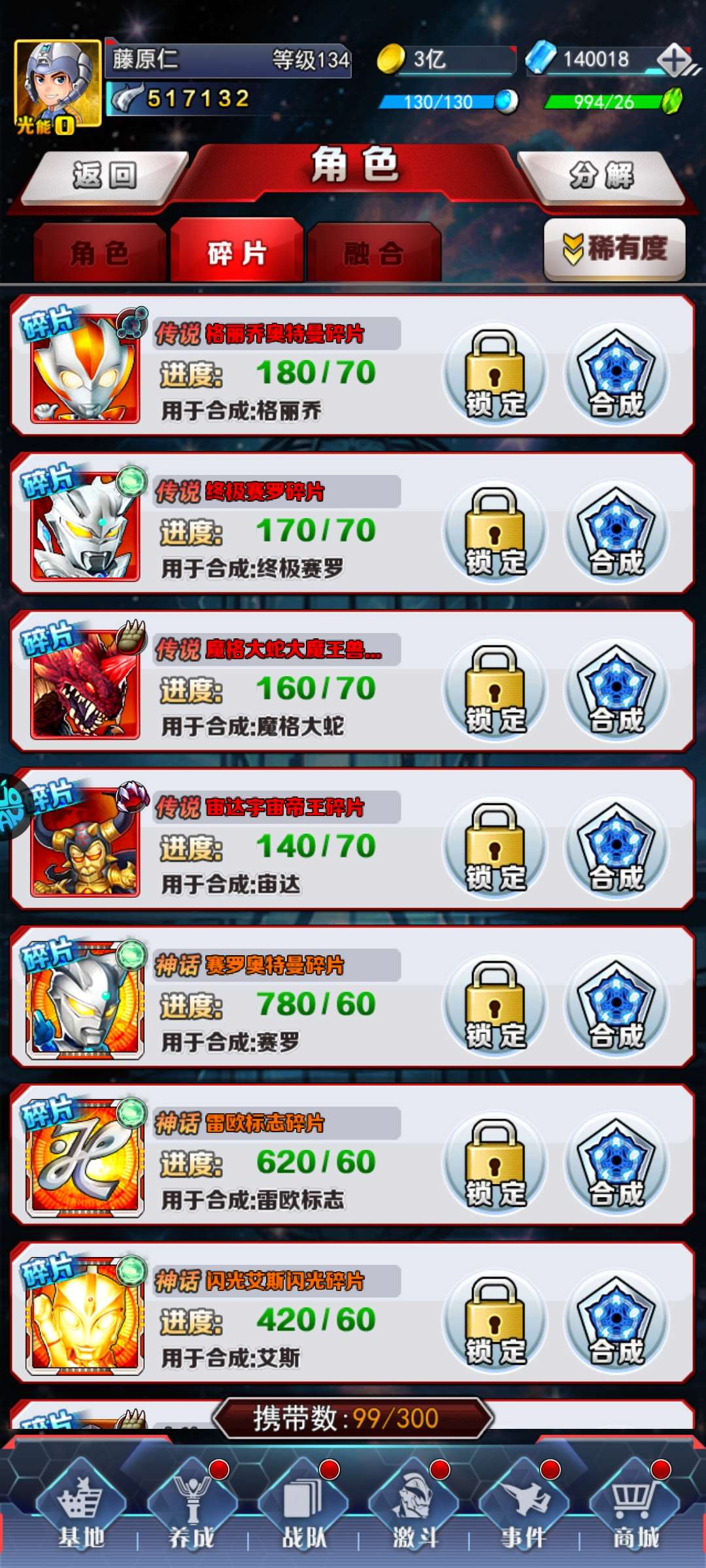Lock the 宙达宇宙帝王碎片 fragment
706x1568 pixels.
click(495, 848)
